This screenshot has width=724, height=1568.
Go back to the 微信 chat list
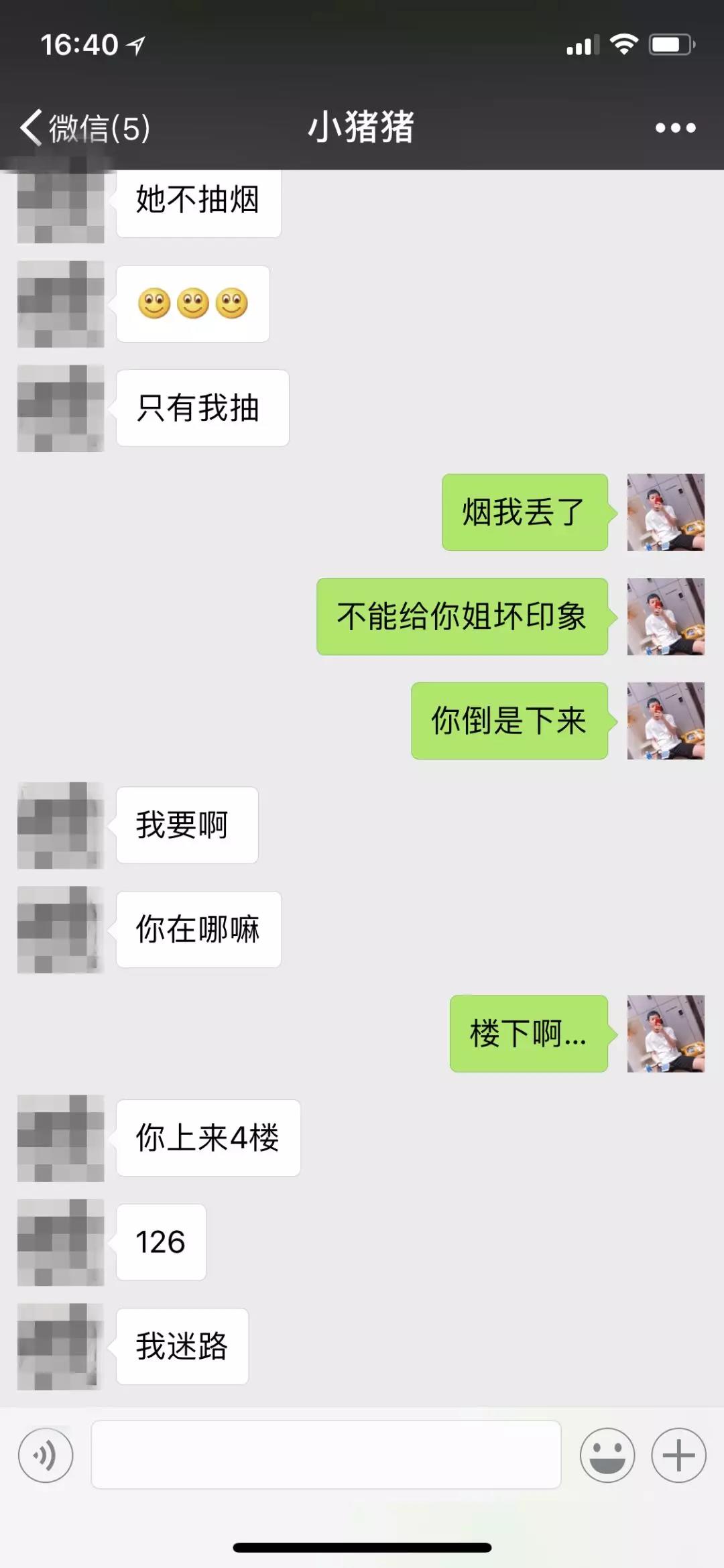coord(84,127)
